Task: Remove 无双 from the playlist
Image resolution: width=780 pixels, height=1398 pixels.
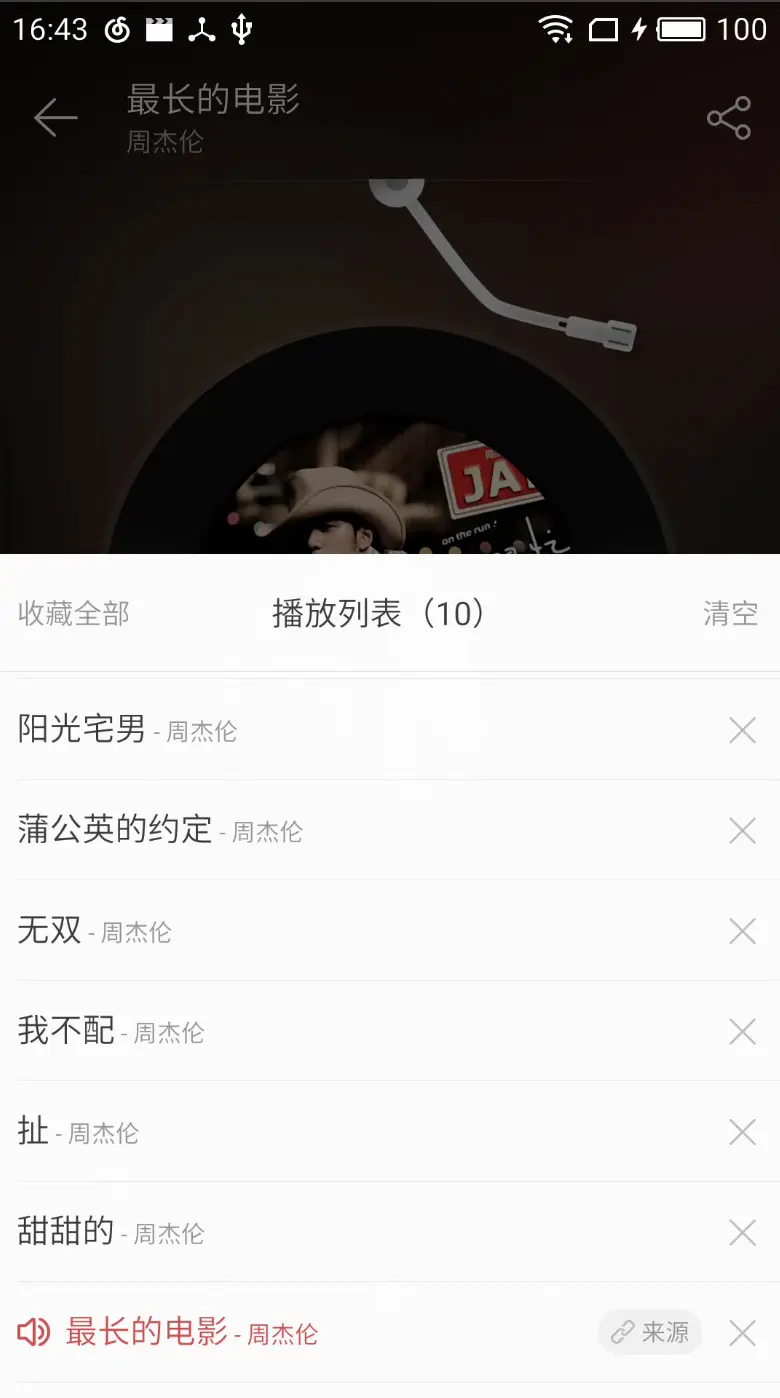Action: point(742,931)
